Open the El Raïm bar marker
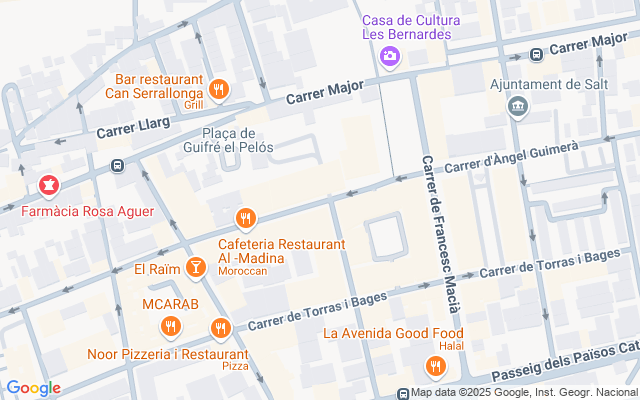This screenshot has height=400, width=640. pyautogui.click(x=196, y=267)
